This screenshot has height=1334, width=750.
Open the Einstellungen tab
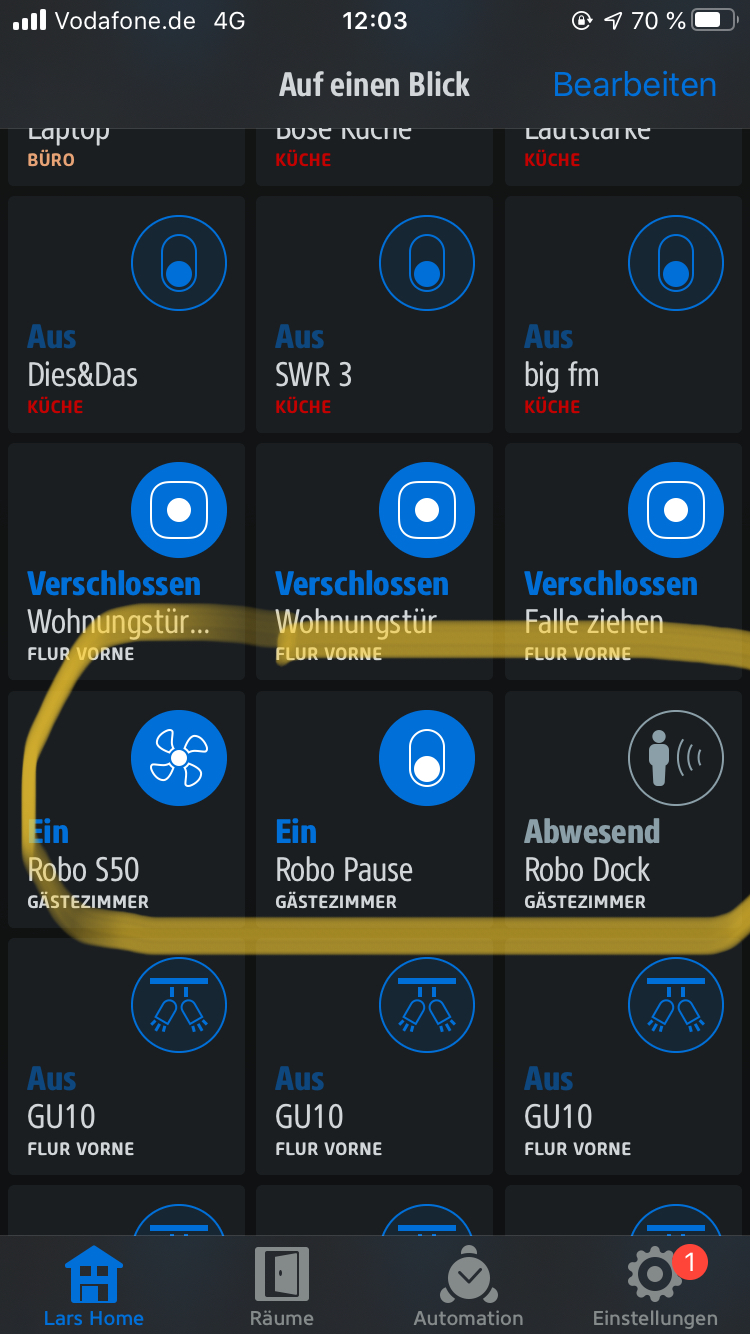[x=655, y=1286]
